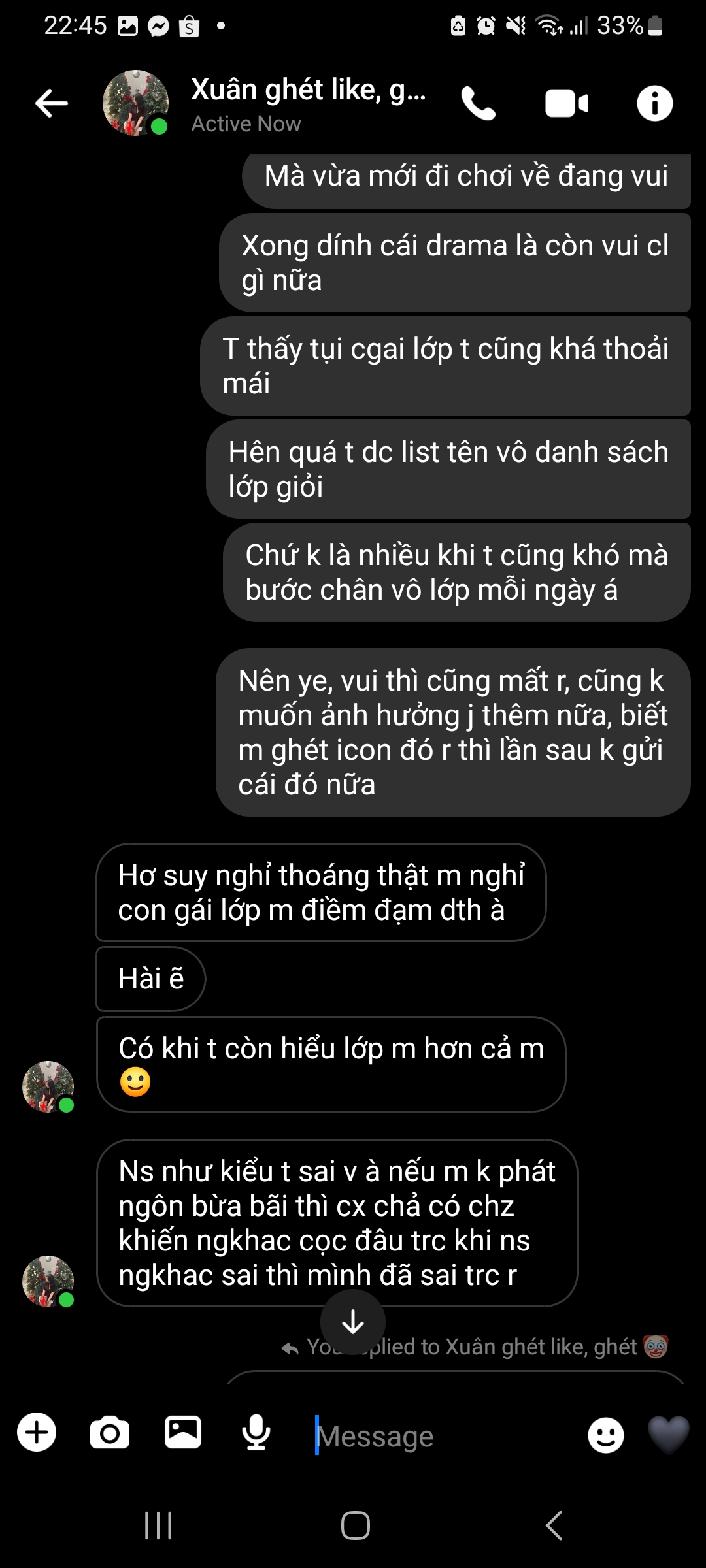
Task: Open the photo gallery picker
Action: (x=183, y=1433)
